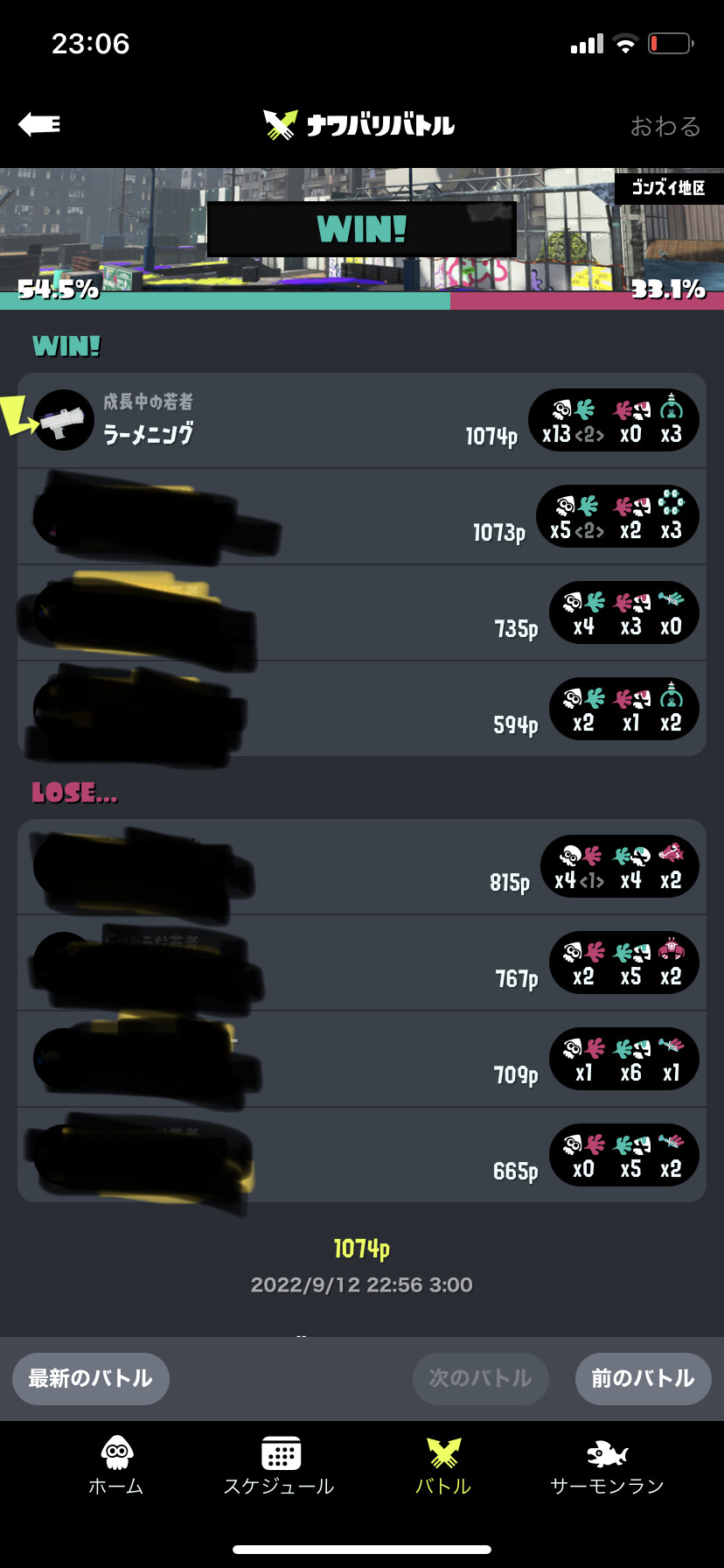Open the losing player row with 815p

click(362, 866)
